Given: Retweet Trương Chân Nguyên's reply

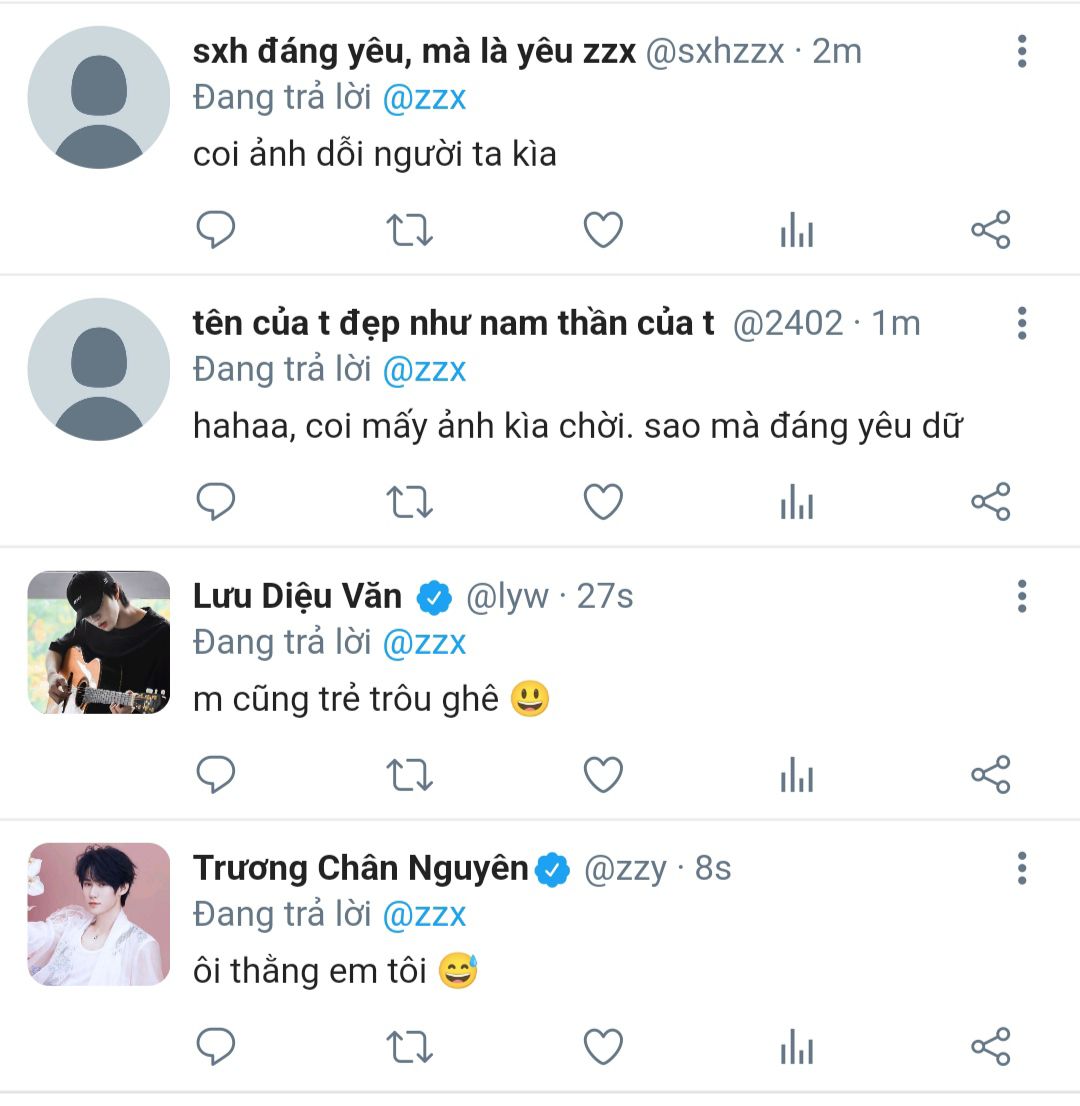Looking at the screenshot, I should pos(409,1047).
